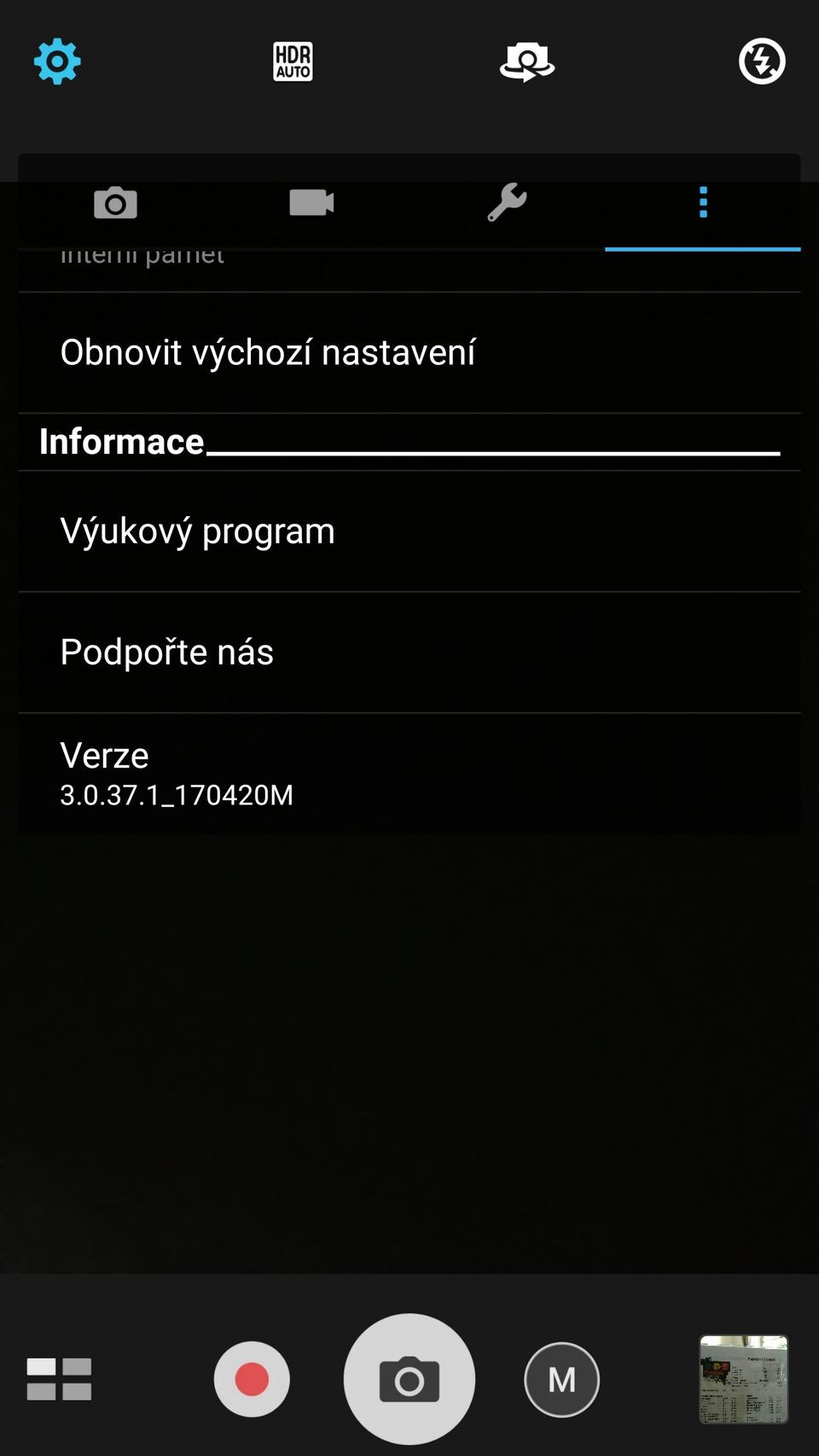
Task: Toggle HDR Auto mode
Action: pyautogui.click(x=292, y=61)
